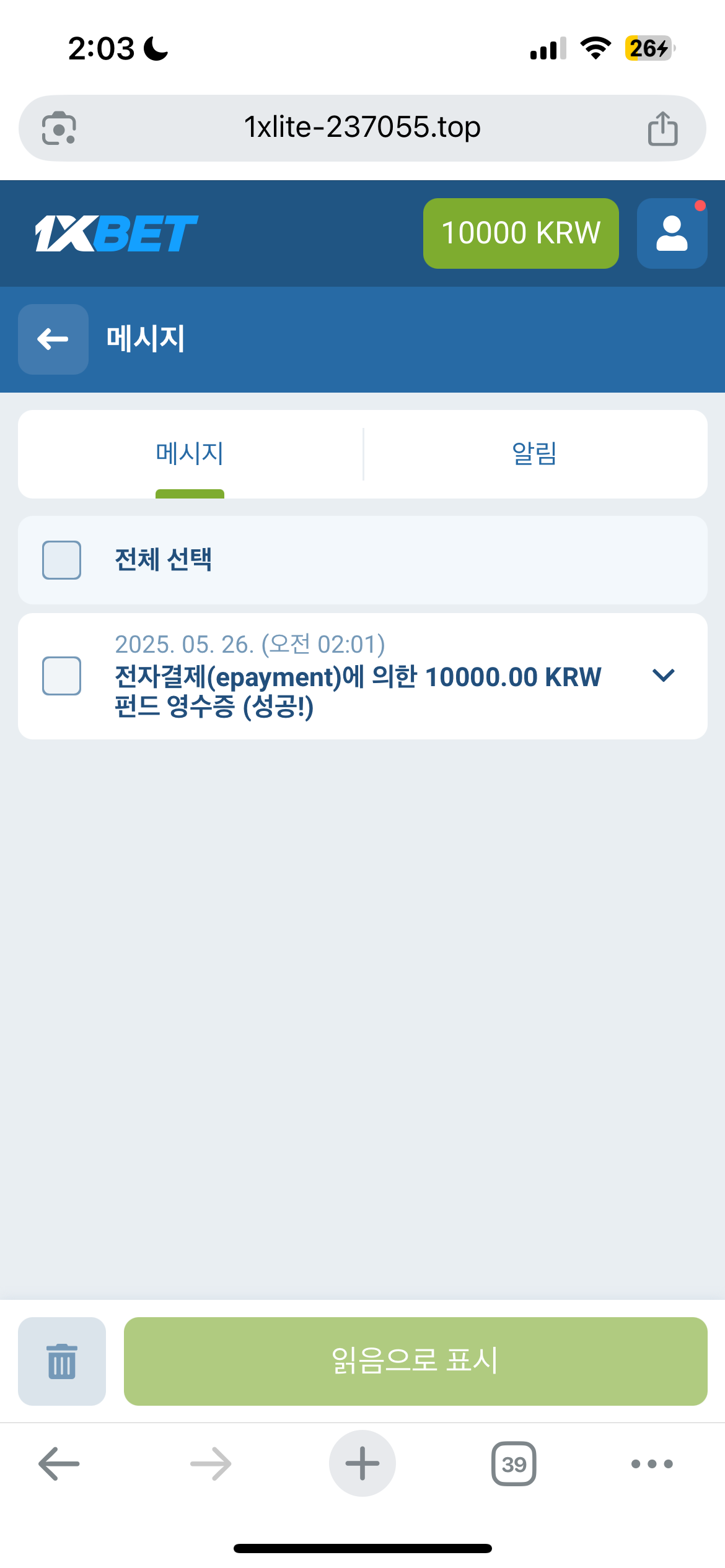Open the lens icon in address bar
This screenshot has width=725, height=1568.
click(x=59, y=128)
